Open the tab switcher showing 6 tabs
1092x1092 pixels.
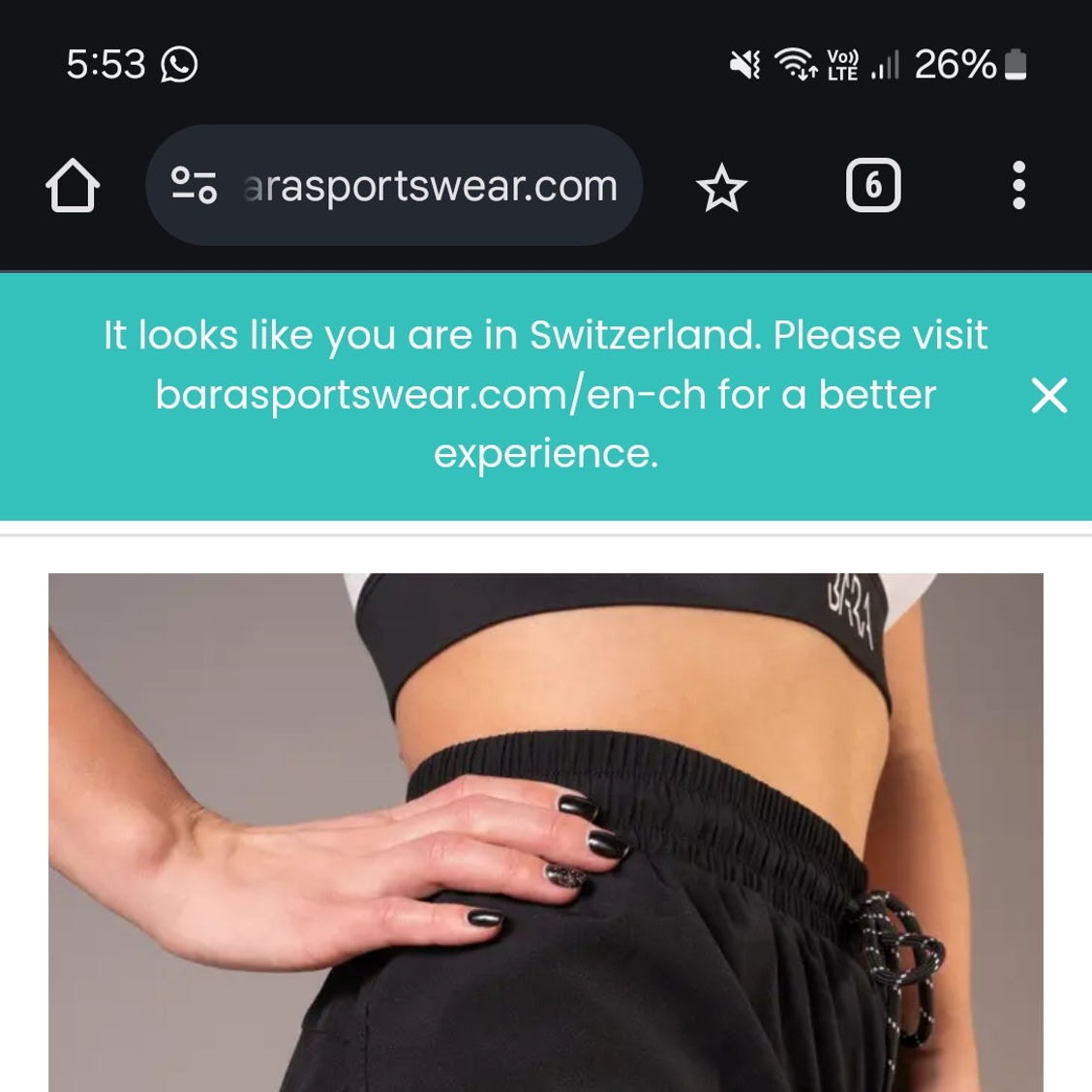pyautogui.click(x=873, y=185)
